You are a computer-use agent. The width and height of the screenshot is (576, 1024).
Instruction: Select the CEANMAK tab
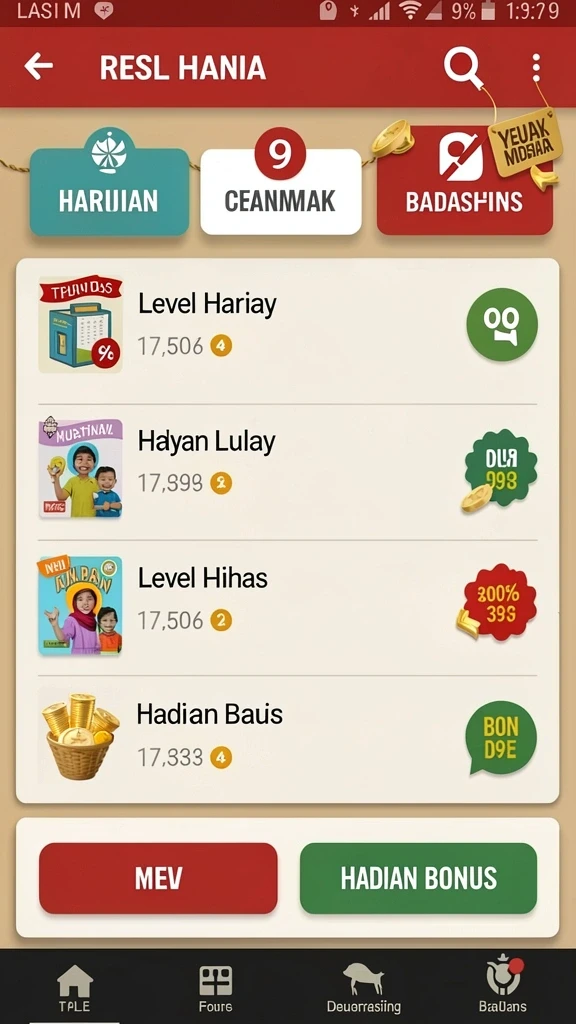point(281,191)
